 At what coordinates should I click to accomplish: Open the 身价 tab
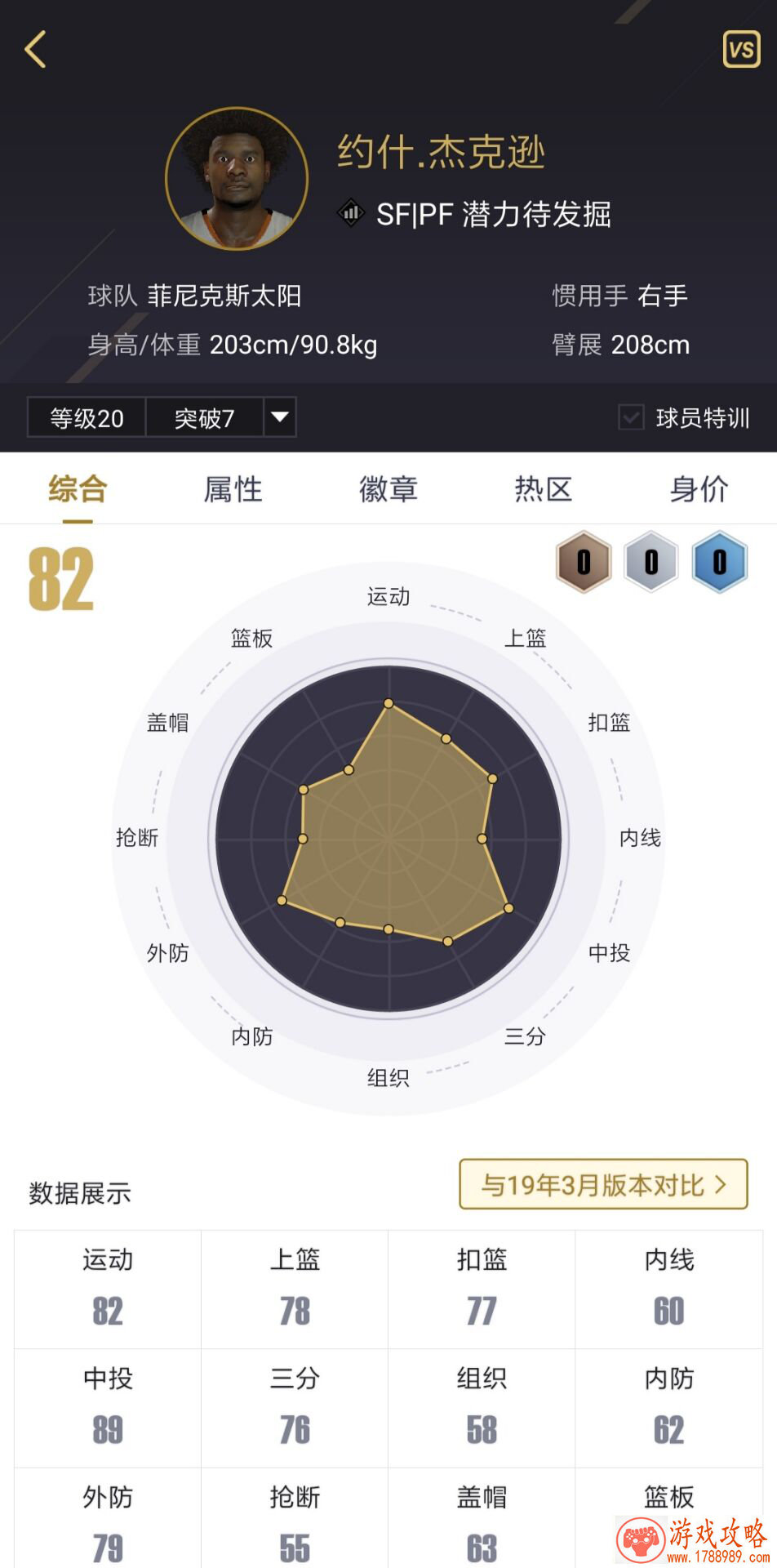click(699, 489)
